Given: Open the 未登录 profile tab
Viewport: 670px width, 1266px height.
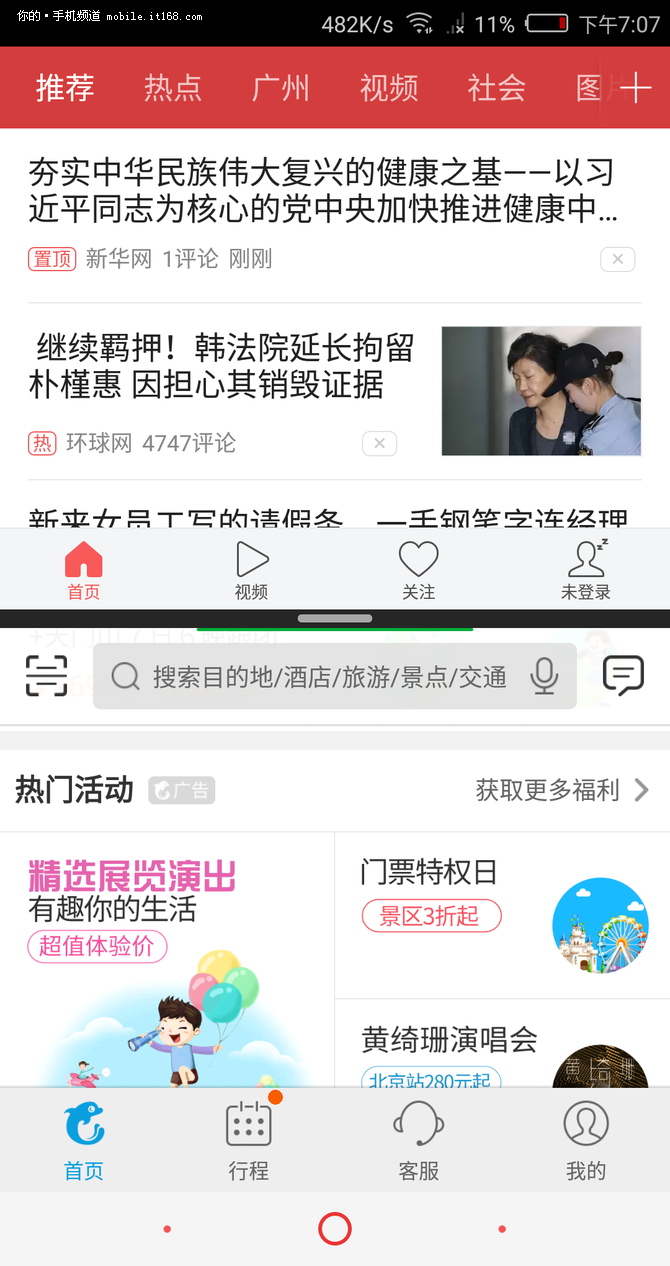Looking at the screenshot, I should click(586, 570).
